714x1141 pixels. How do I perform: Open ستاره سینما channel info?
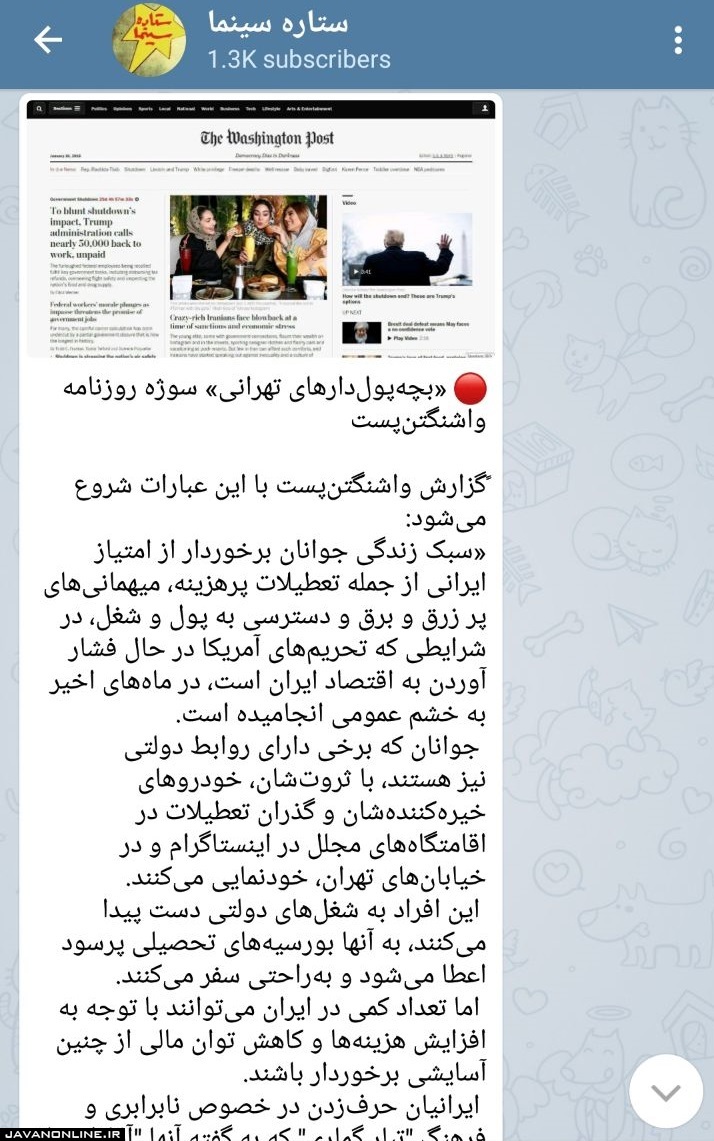[298, 41]
